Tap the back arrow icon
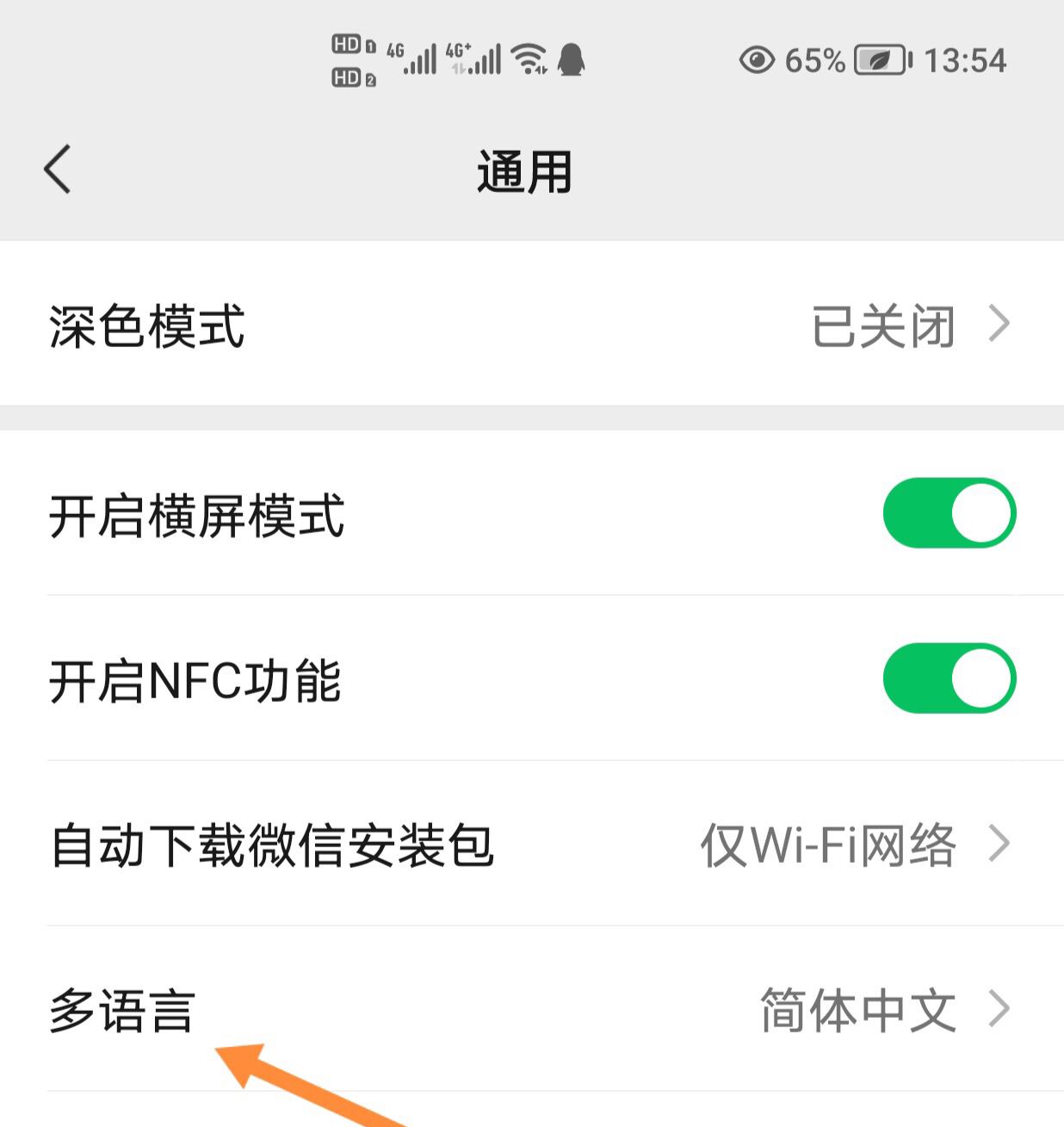 click(57, 169)
